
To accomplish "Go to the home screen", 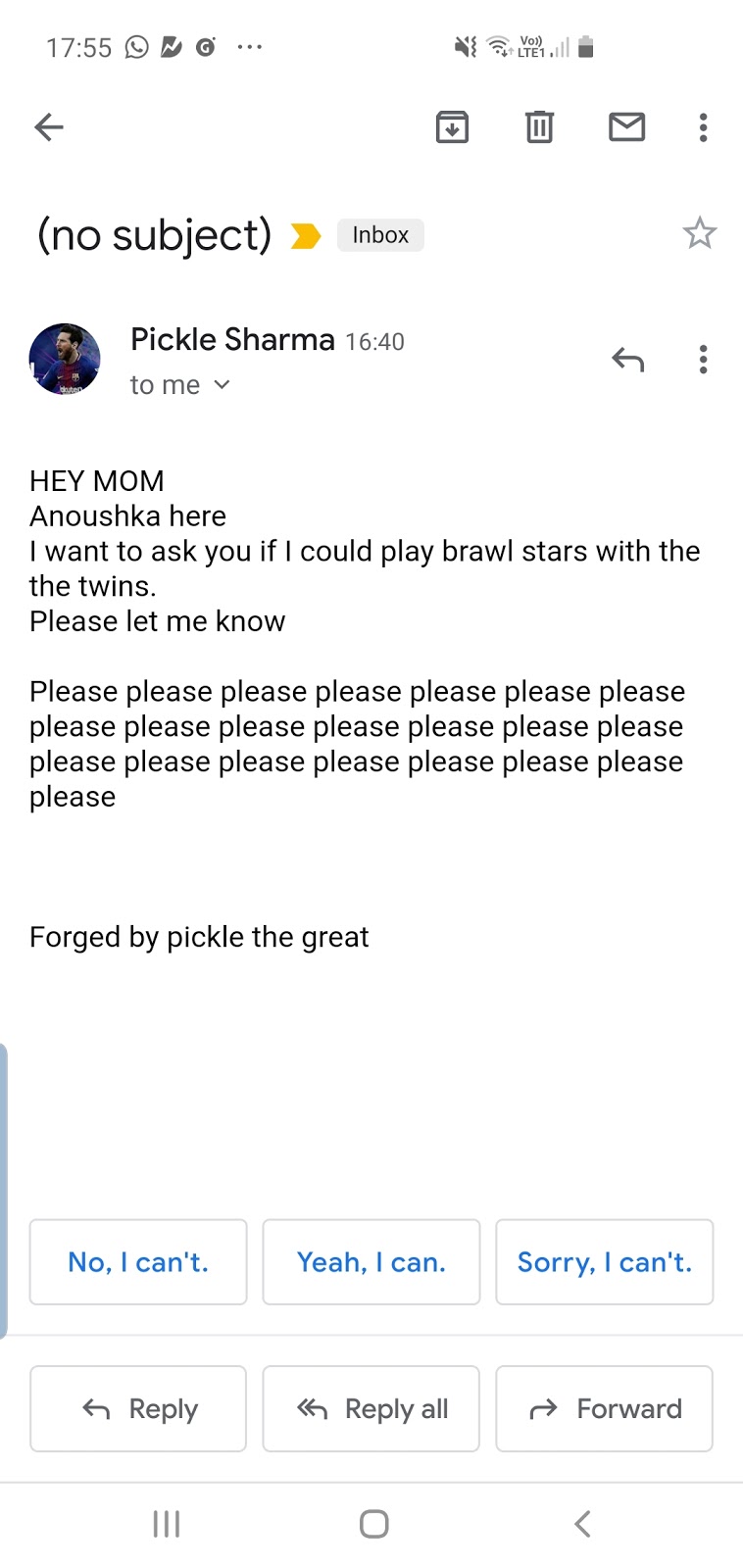I will [373, 1524].
